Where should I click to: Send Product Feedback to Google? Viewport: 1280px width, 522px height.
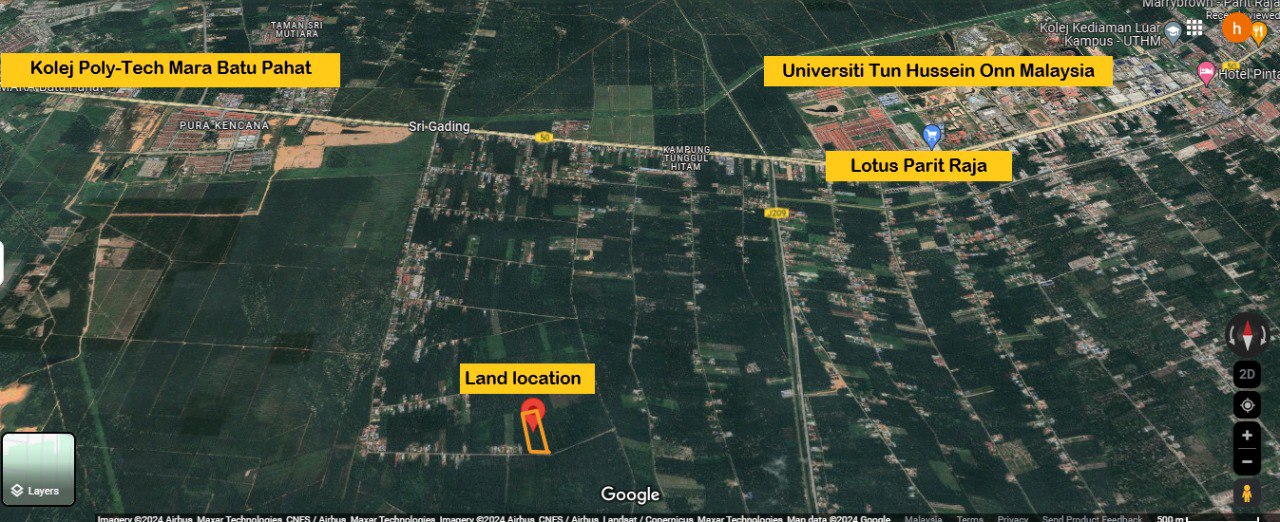1091,518
